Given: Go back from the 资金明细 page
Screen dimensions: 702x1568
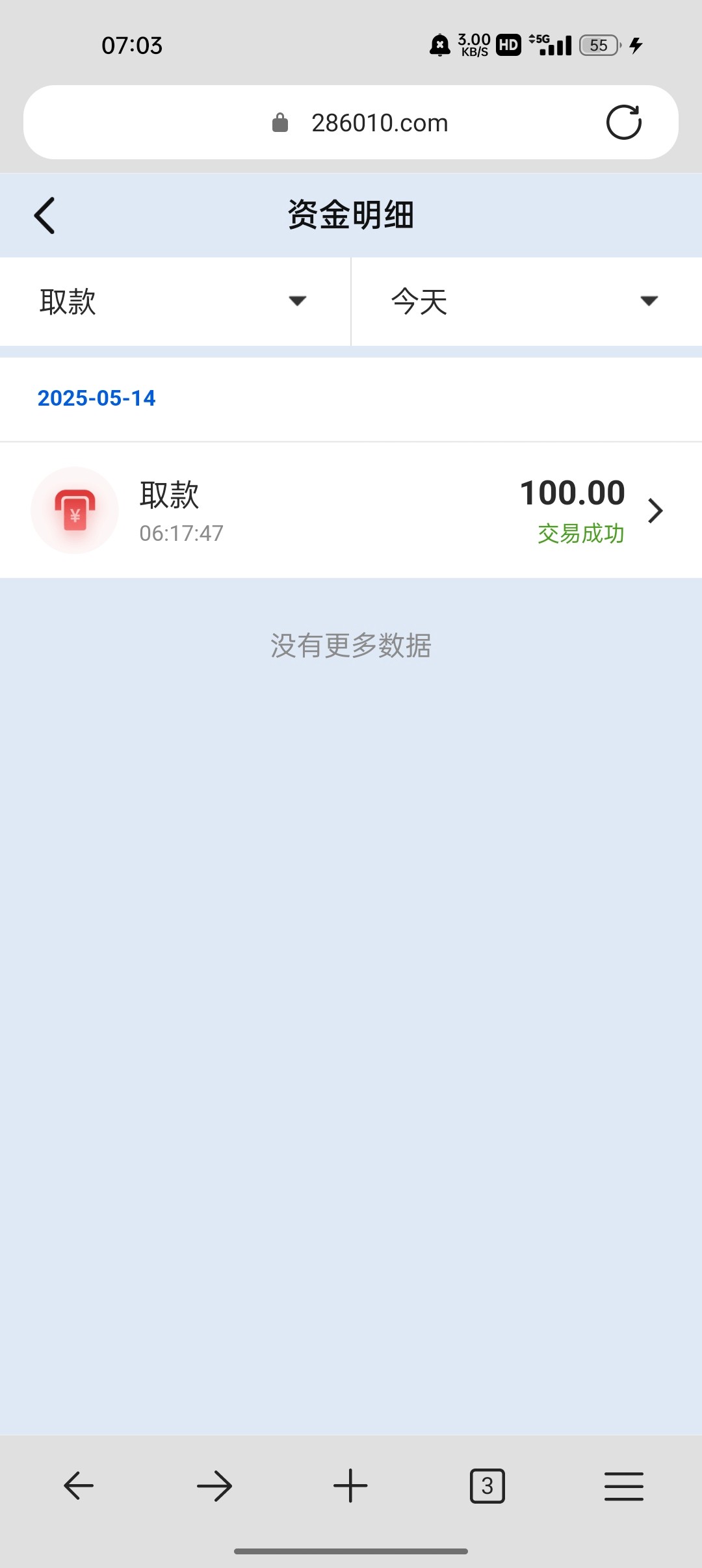Looking at the screenshot, I should pyautogui.click(x=44, y=215).
